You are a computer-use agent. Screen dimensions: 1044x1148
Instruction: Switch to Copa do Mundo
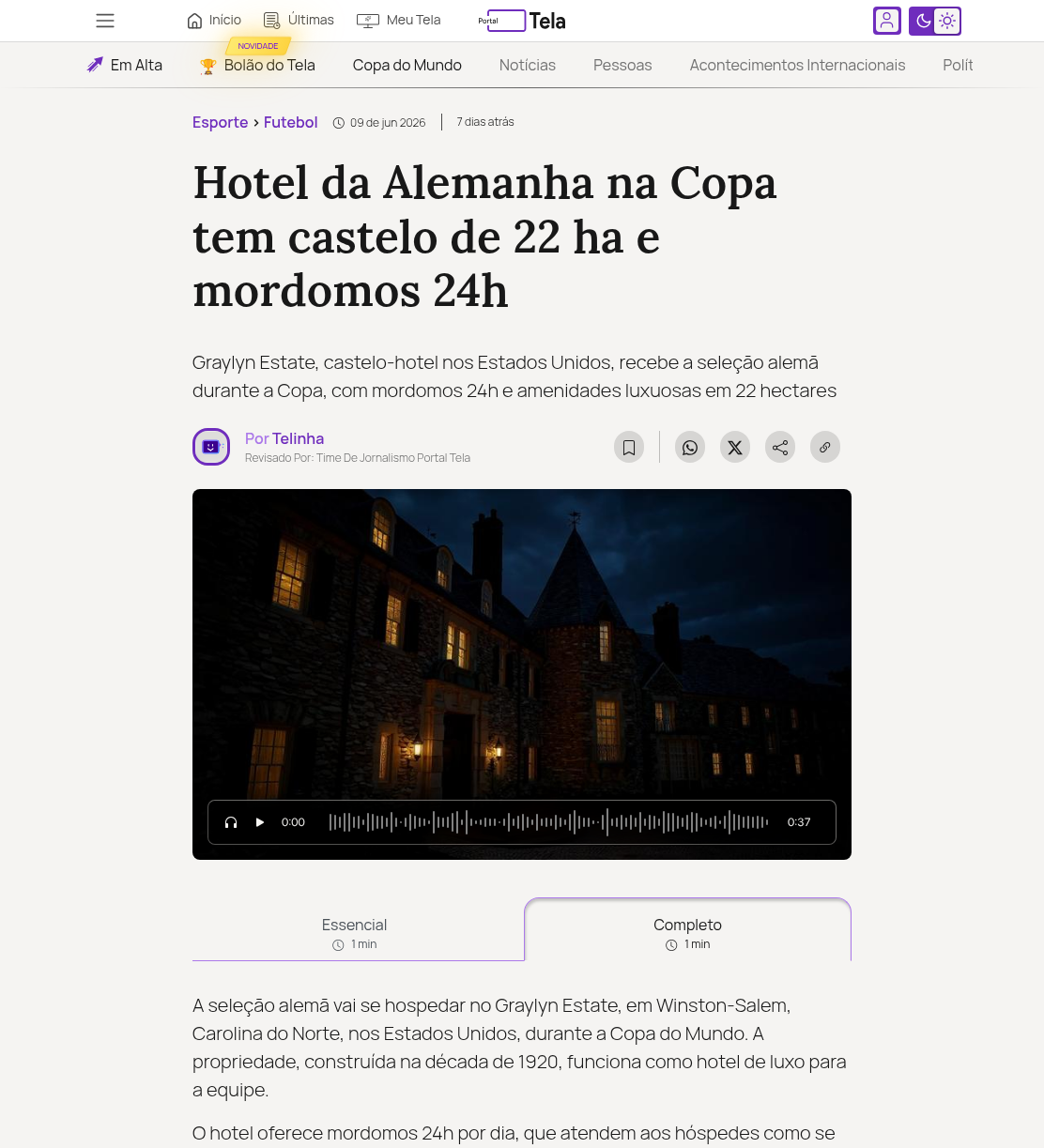pos(407,65)
